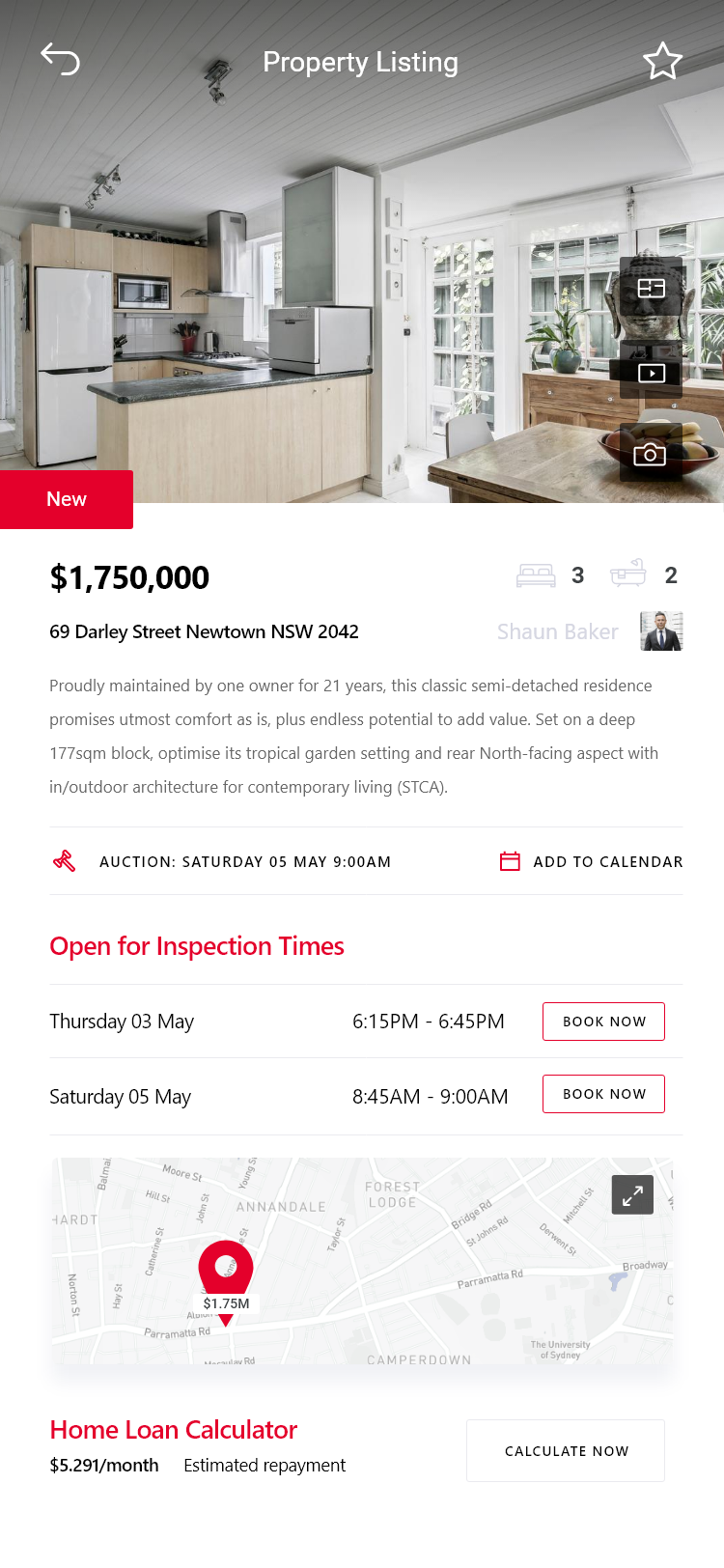Open the photo gallery camera icon
This screenshot has height=1568, width=724.
tap(651, 454)
